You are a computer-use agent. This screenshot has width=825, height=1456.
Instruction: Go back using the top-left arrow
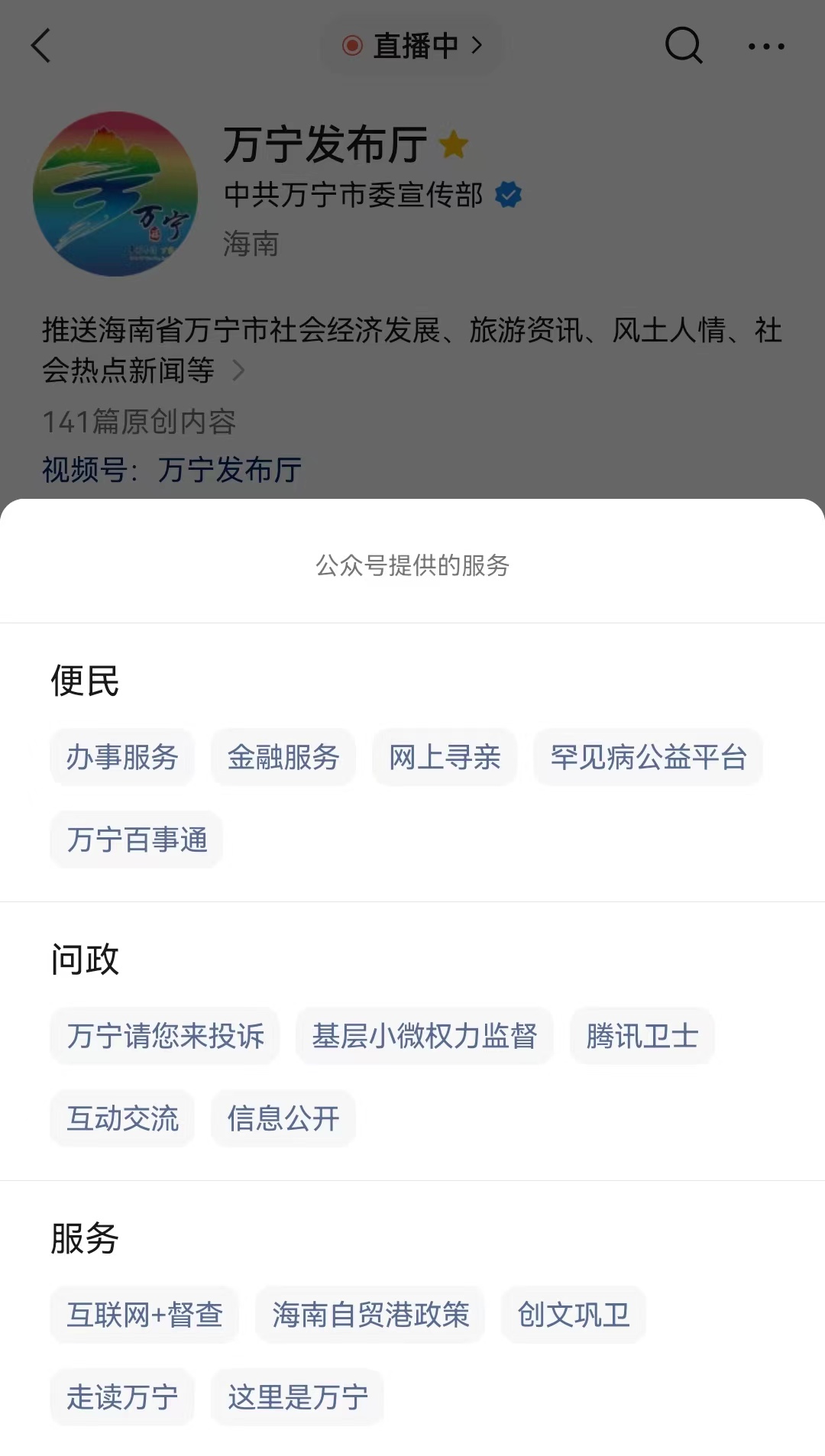click(x=41, y=46)
